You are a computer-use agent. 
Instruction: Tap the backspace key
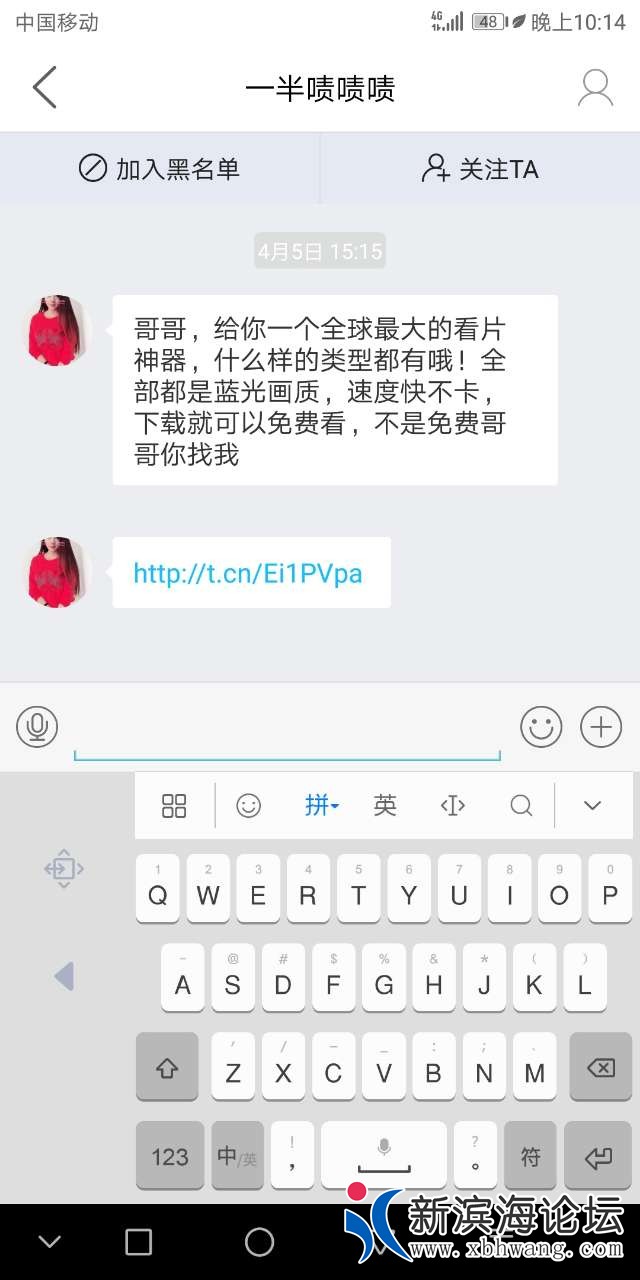[600, 1069]
